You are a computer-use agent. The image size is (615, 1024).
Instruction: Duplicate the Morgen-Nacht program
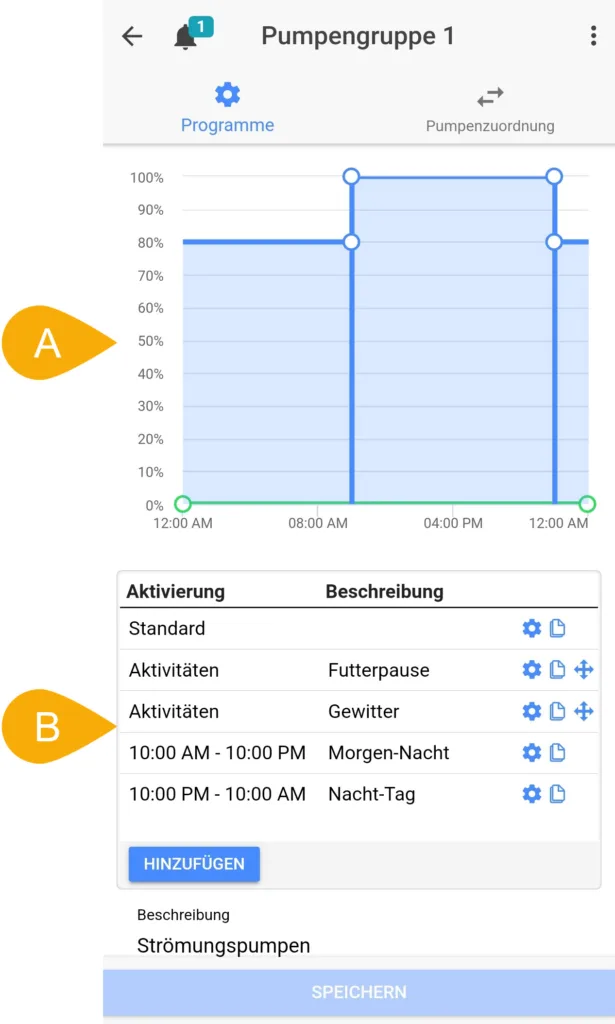coord(558,752)
